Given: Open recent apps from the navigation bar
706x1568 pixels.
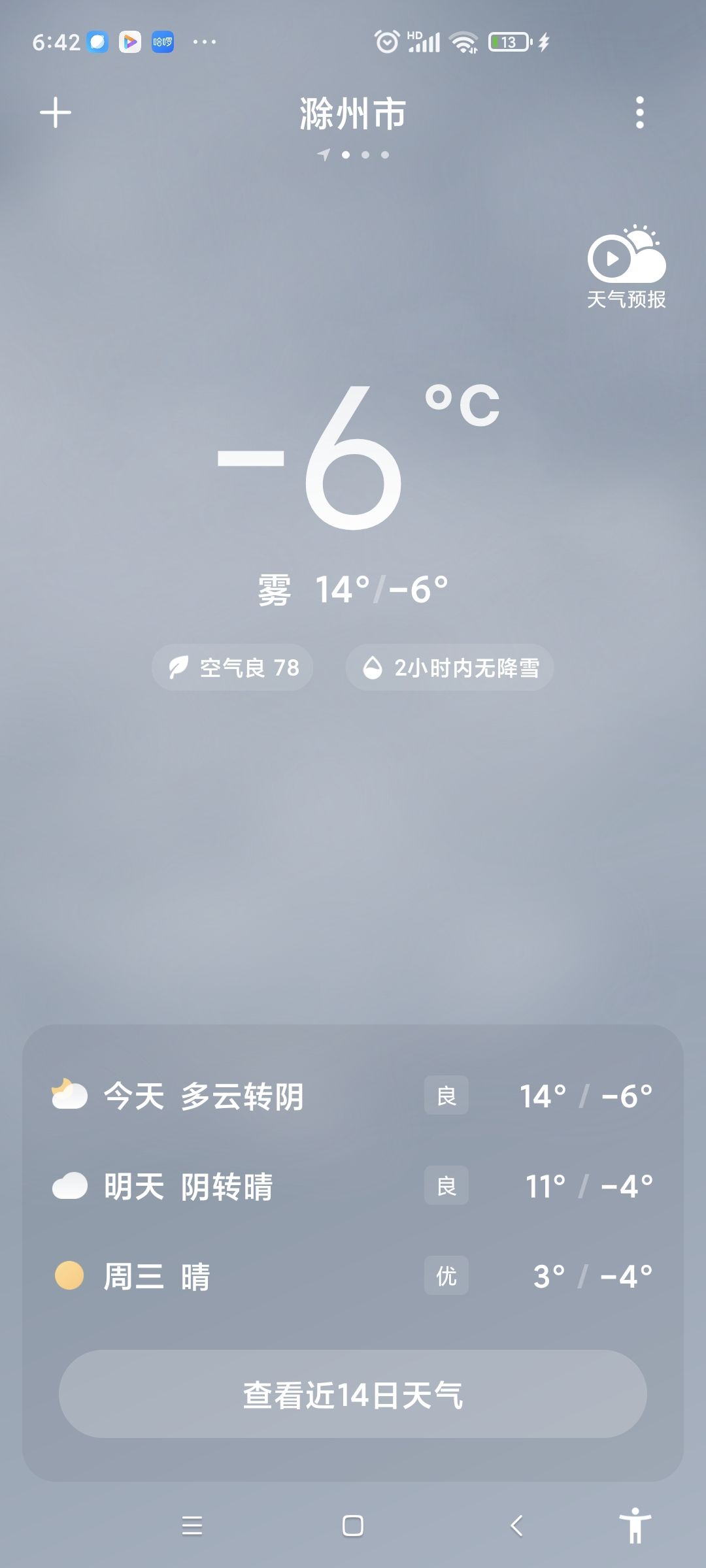Looking at the screenshot, I should 192,1526.
